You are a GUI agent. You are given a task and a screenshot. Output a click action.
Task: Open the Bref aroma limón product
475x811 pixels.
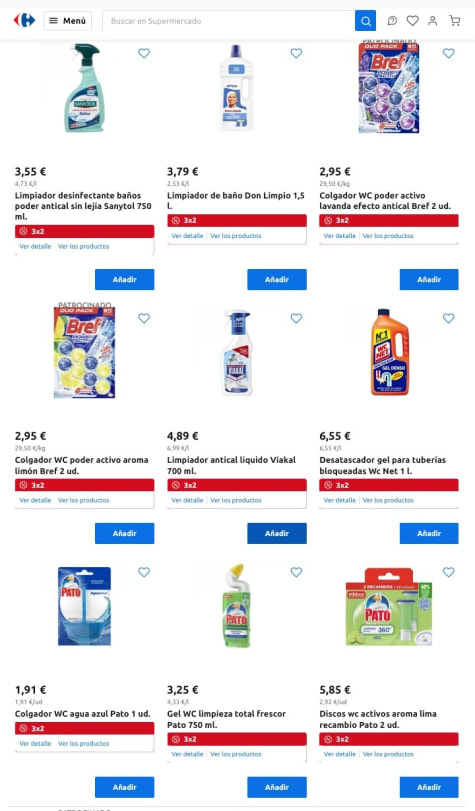coord(82,465)
